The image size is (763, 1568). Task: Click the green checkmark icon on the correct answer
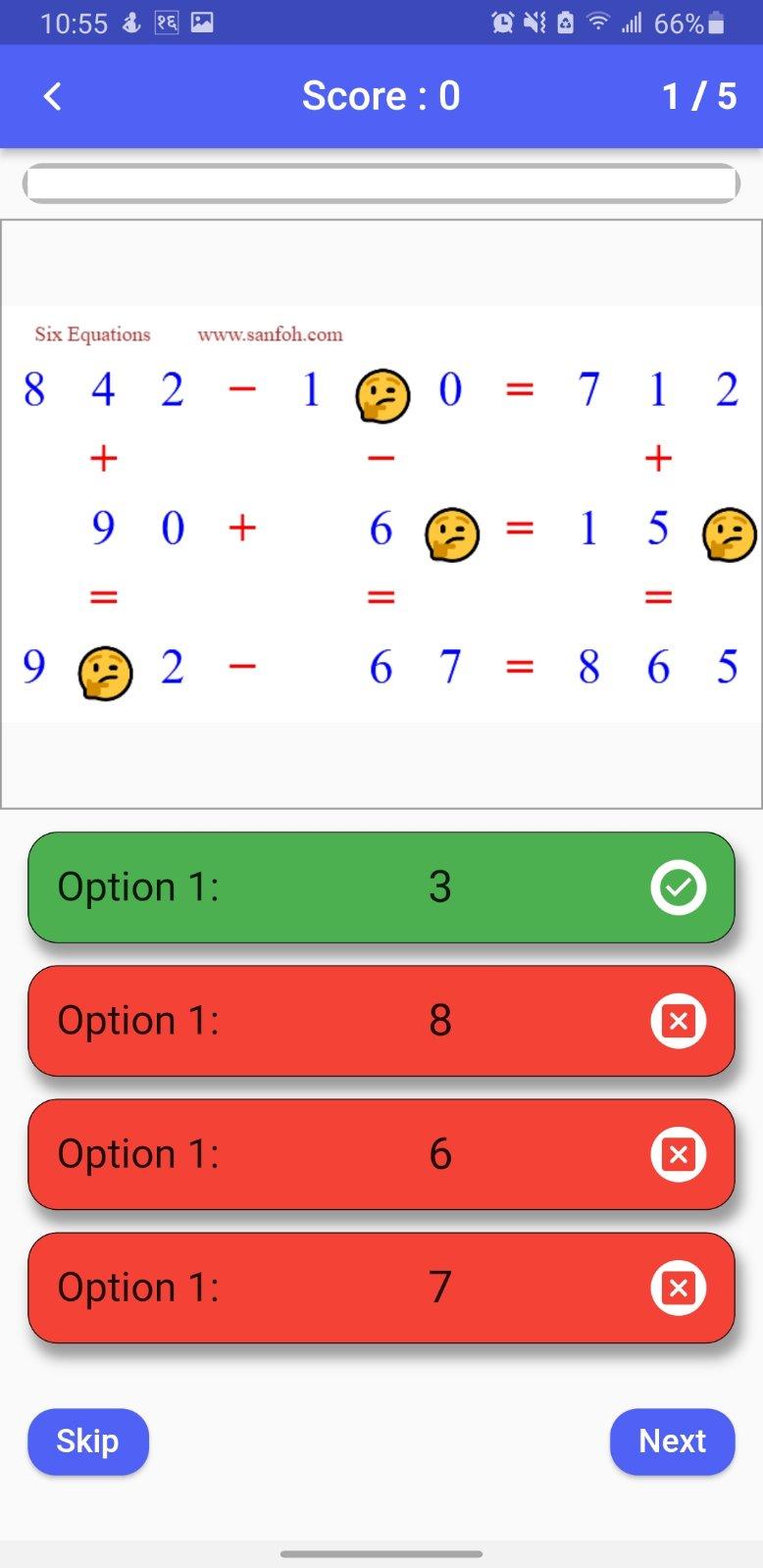(679, 887)
